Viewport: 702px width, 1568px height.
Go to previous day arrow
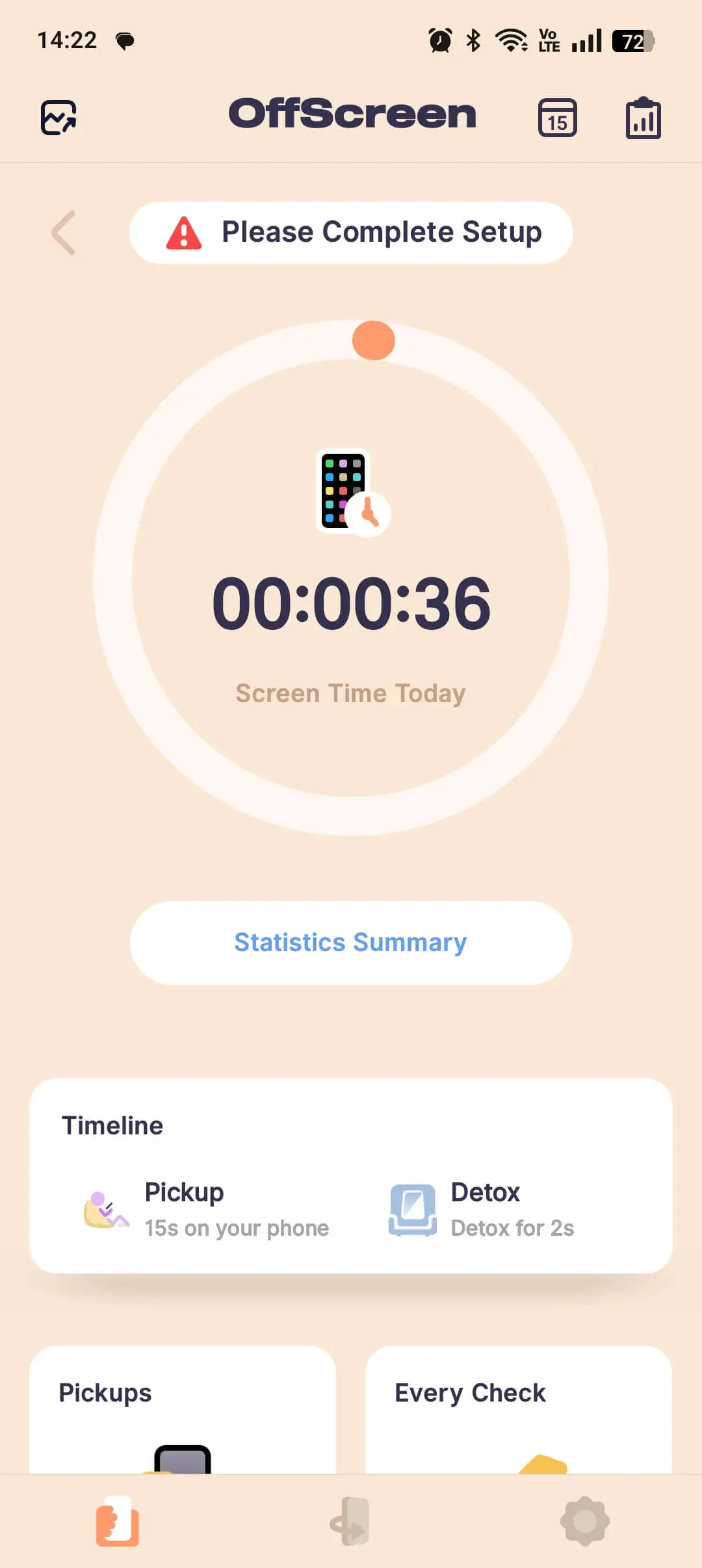pyautogui.click(x=64, y=233)
